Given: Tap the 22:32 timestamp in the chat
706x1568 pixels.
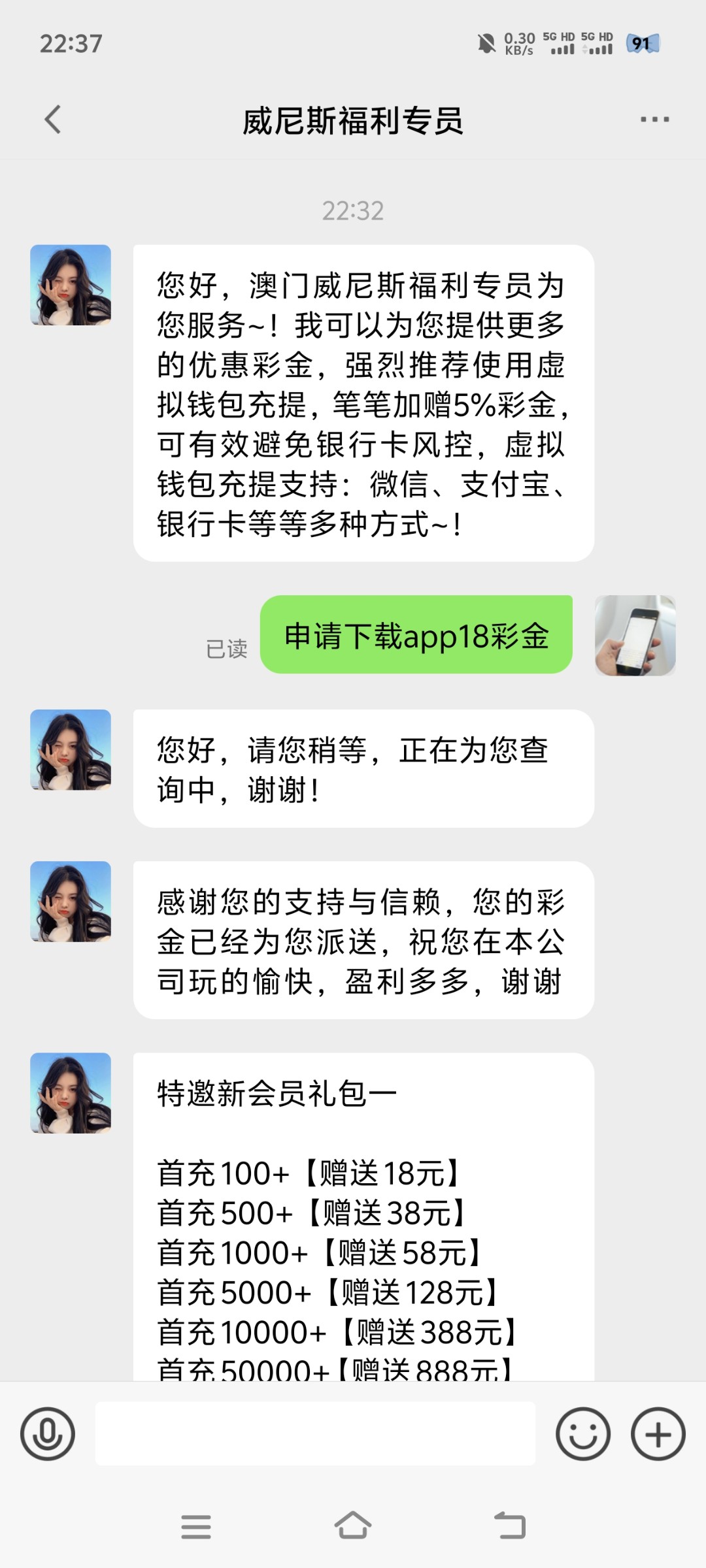Looking at the screenshot, I should [x=353, y=210].
